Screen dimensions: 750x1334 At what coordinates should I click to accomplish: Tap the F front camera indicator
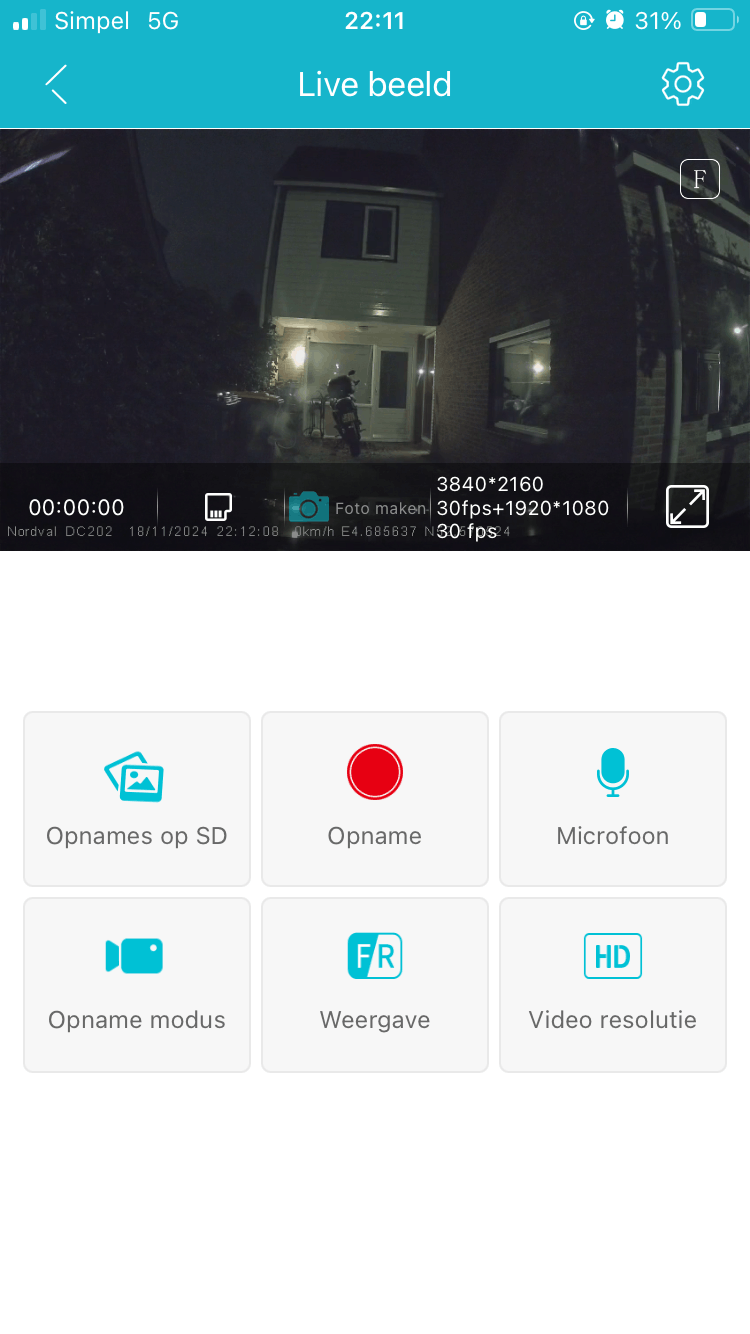(x=700, y=179)
